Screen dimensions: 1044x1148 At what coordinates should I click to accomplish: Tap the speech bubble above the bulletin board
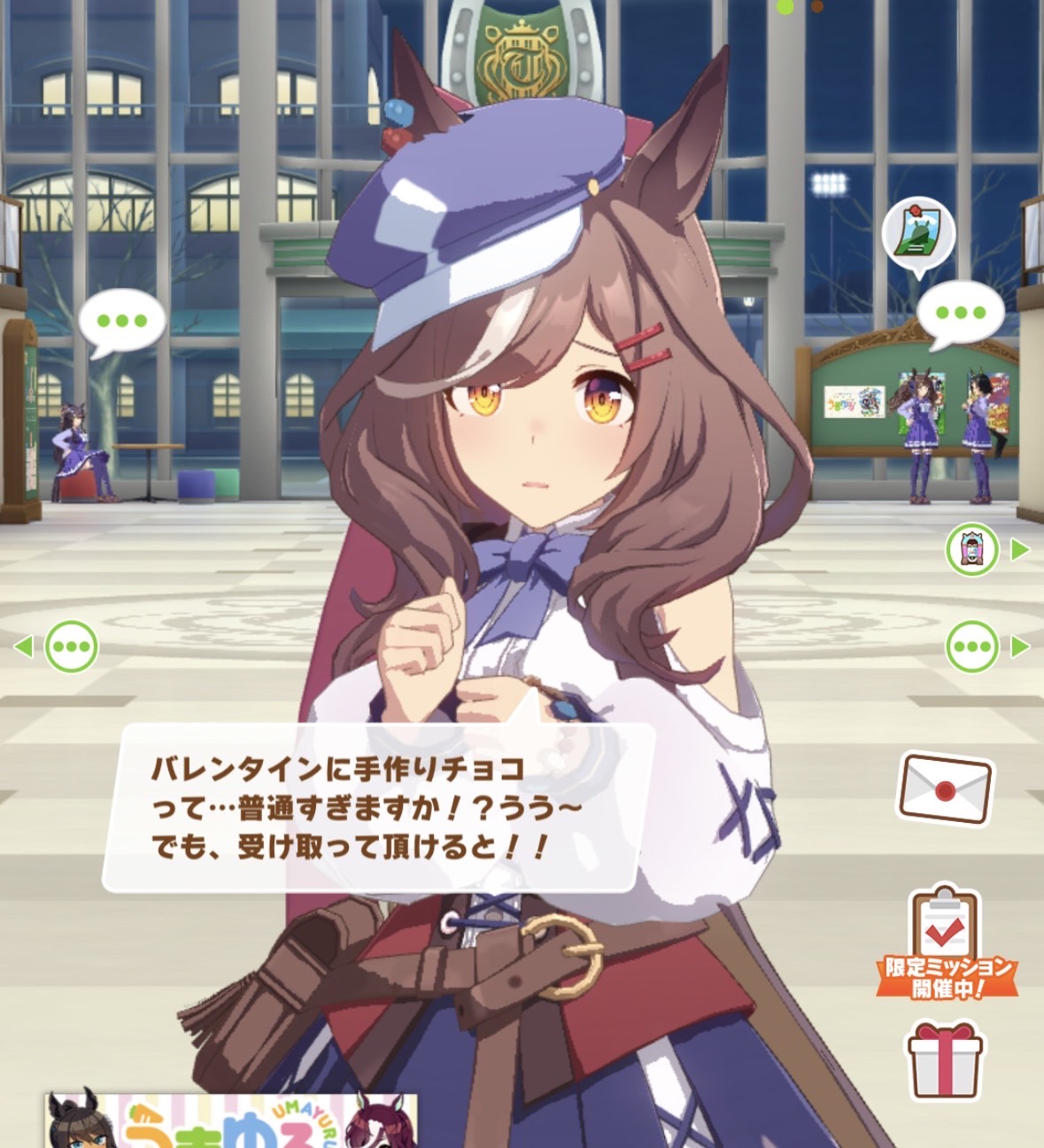coord(960,313)
